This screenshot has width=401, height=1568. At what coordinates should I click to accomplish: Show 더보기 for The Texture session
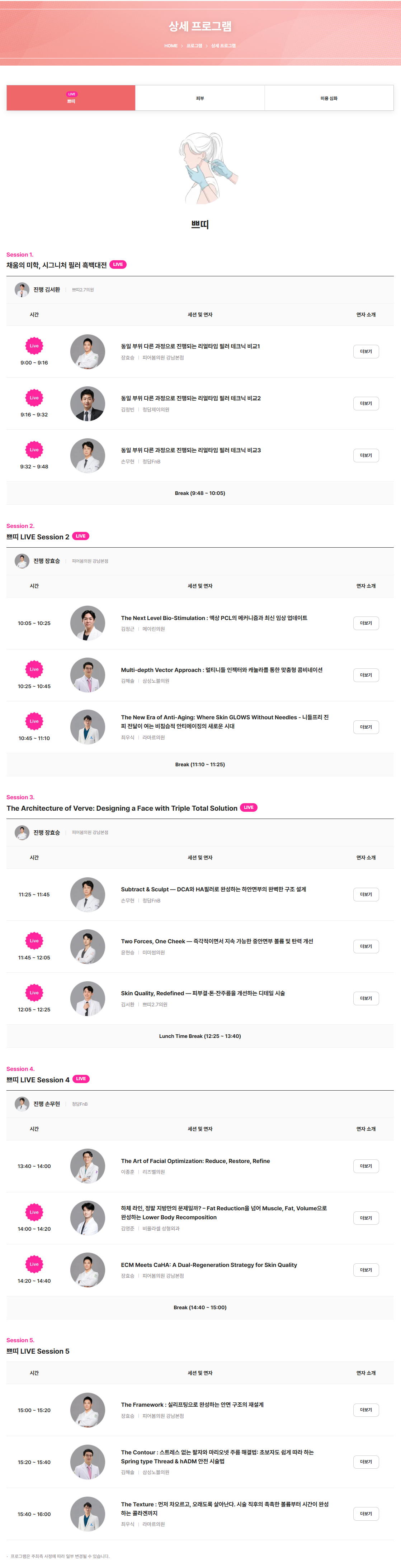(x=365, y=1514)
